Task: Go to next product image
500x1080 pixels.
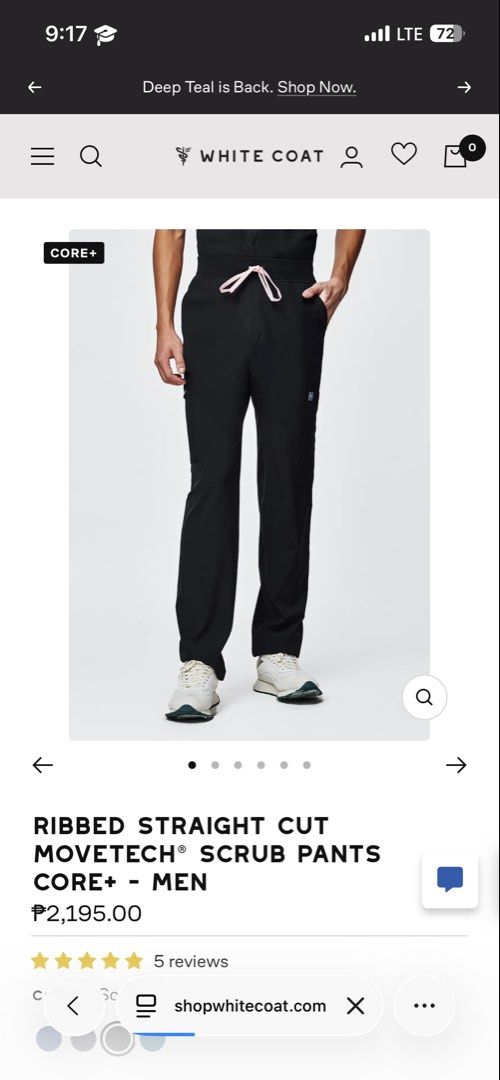Action: tap(456, 765)
